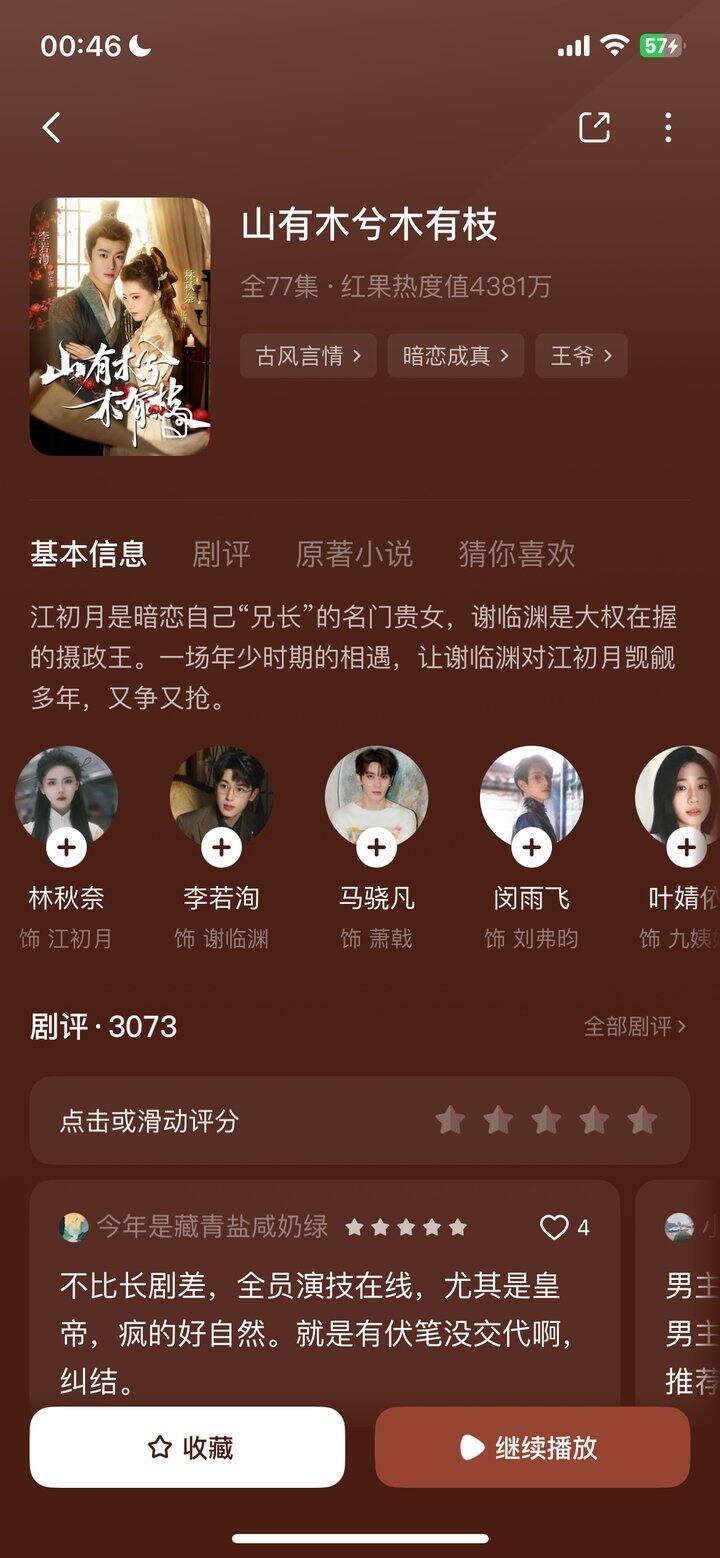Viewport: 720px width, 1558px height.
Task: Follow actor 李若洵 with the plus button
Action: tap(221, 848)
